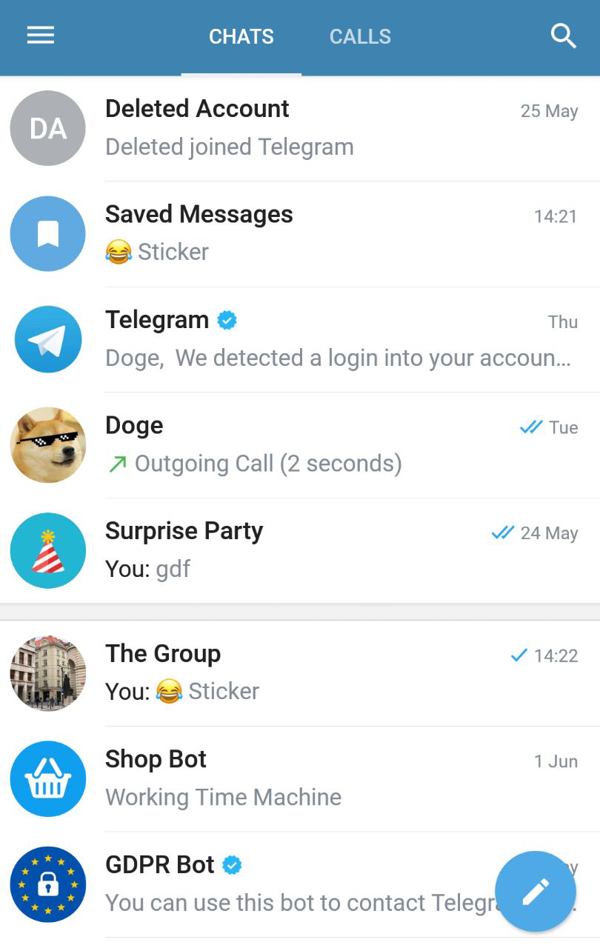
Task: Open Saved Messages
Action: [300, 233]
